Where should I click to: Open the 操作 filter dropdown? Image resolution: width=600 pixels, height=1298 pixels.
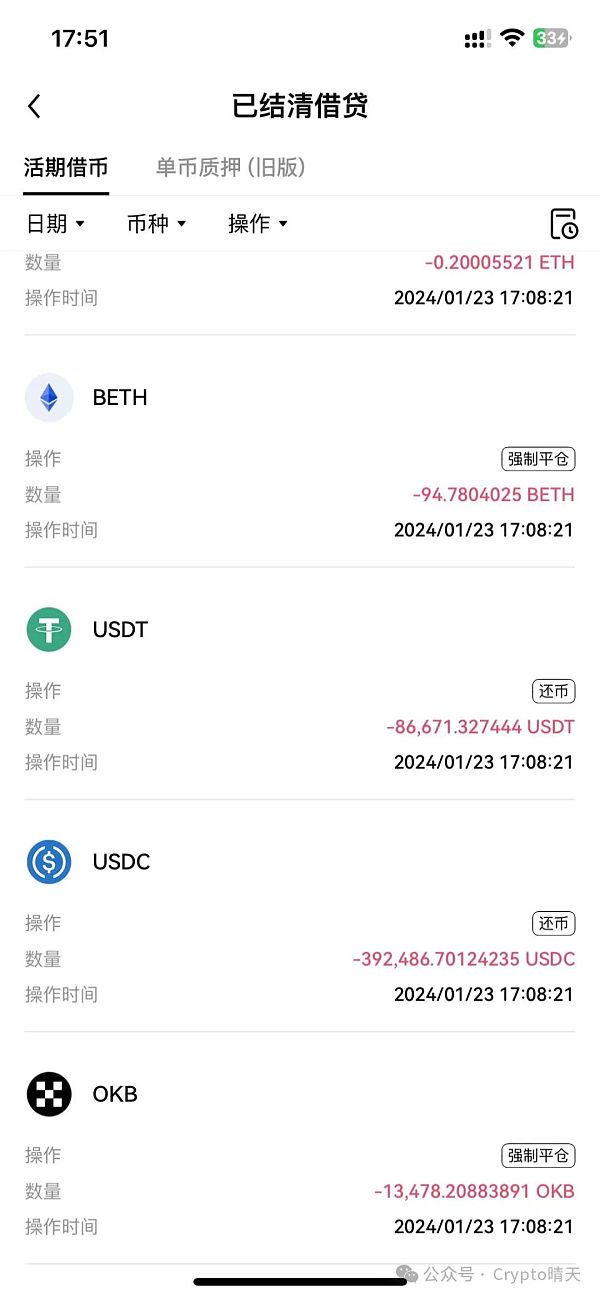[x=257, y=223]
